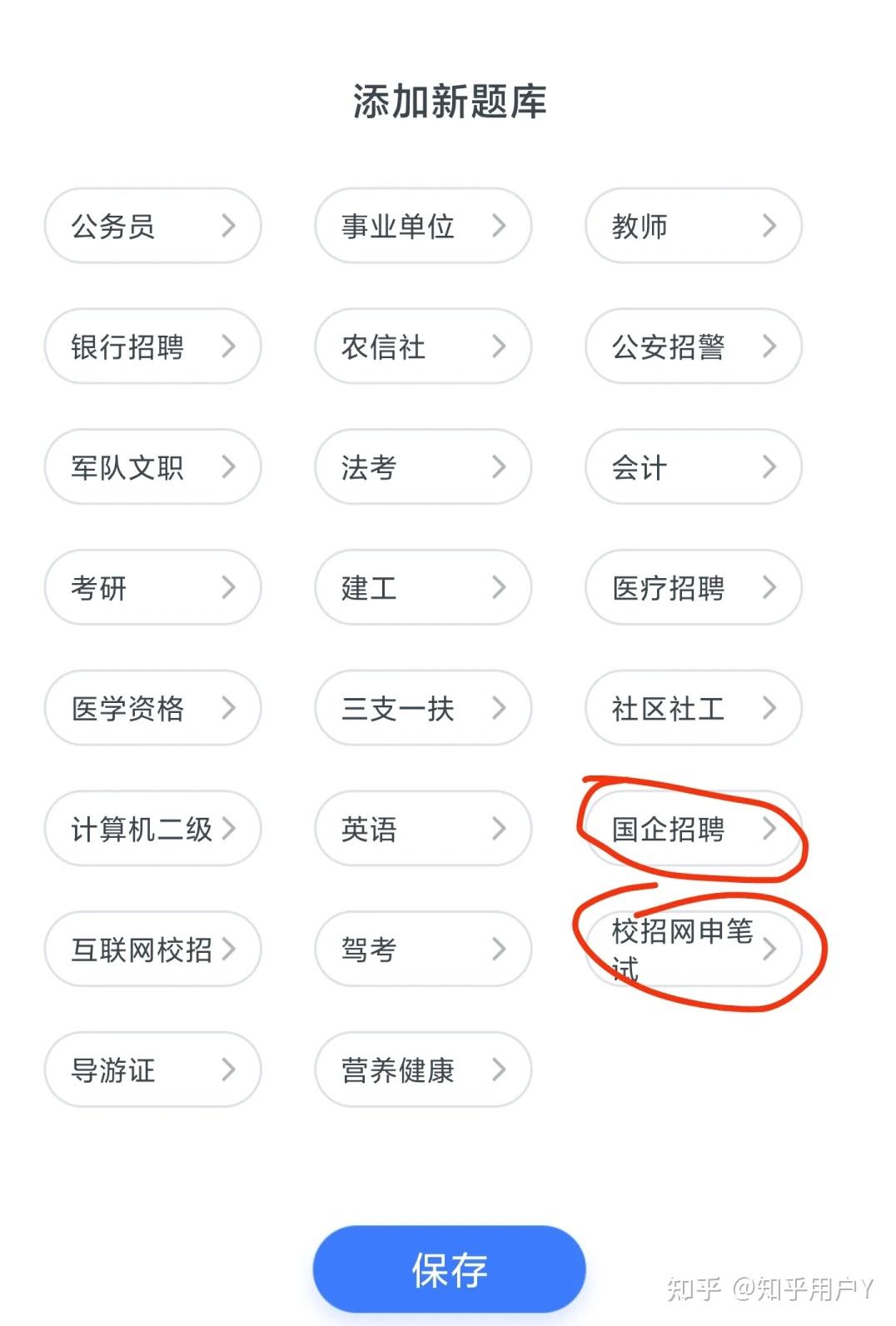This screenshot has height=1326, width=896.
Task: Choose the 建工 category
Action: coord(423,587)
